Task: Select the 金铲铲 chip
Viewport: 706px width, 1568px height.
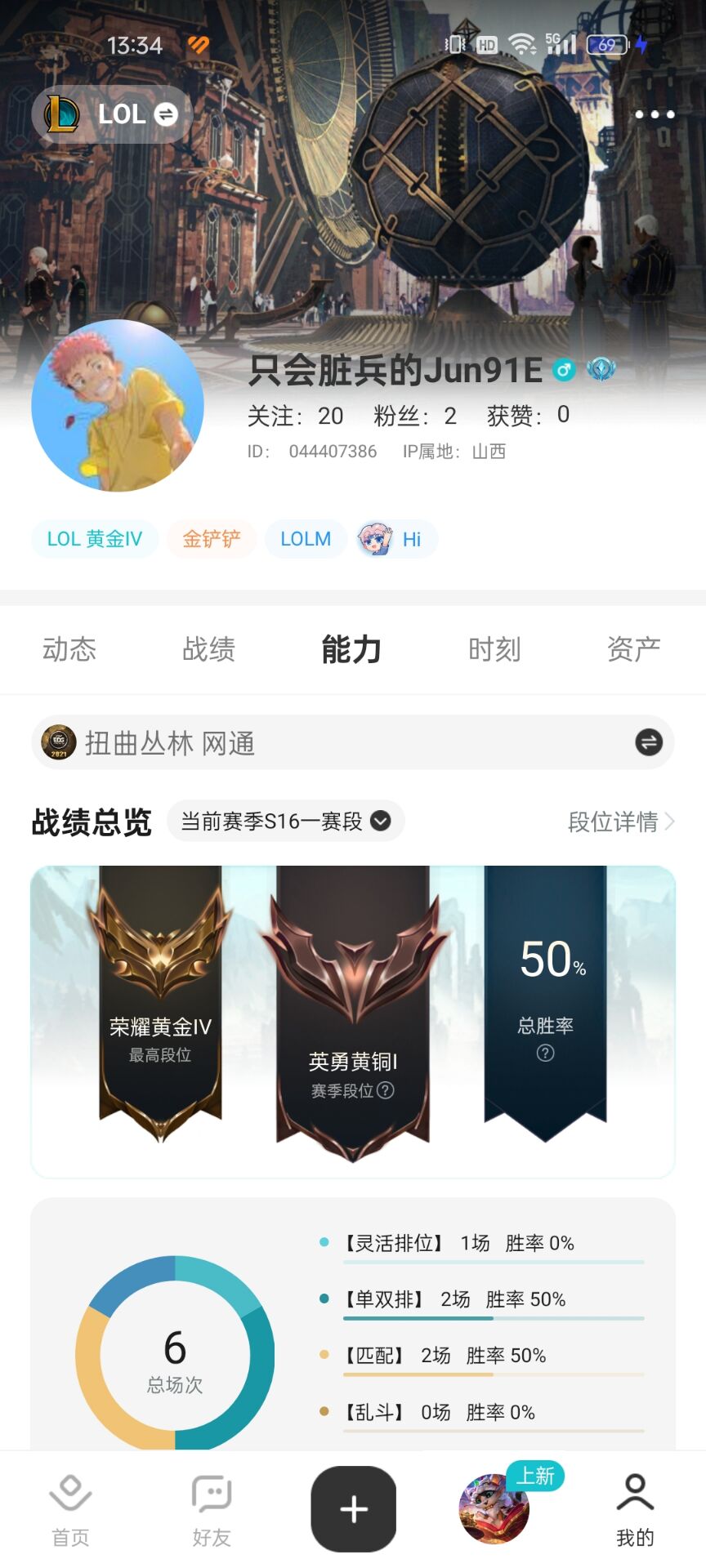Action: pyautogui.click(x=212, y=539)
